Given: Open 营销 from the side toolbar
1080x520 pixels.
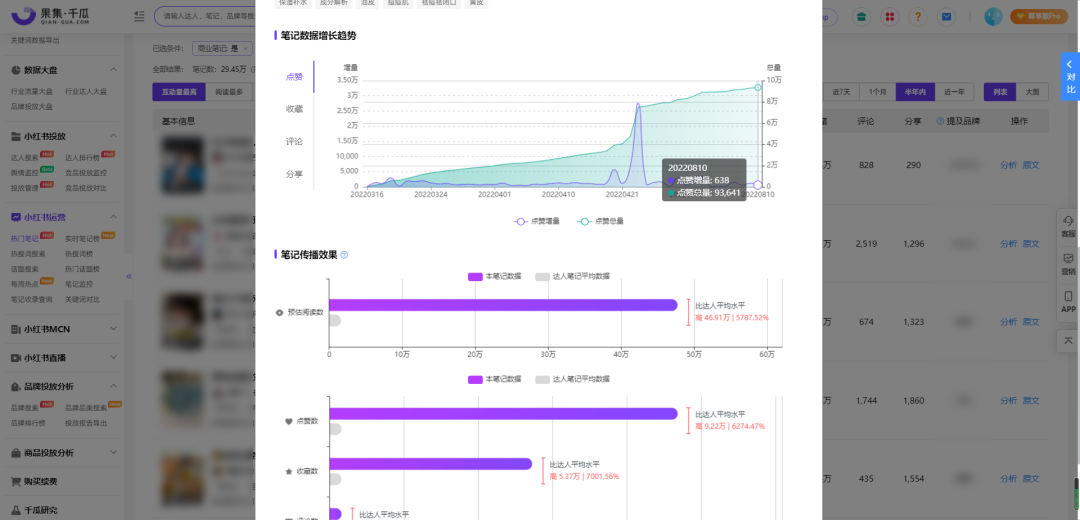Looking at the screenshot, I should point(1068,264).
